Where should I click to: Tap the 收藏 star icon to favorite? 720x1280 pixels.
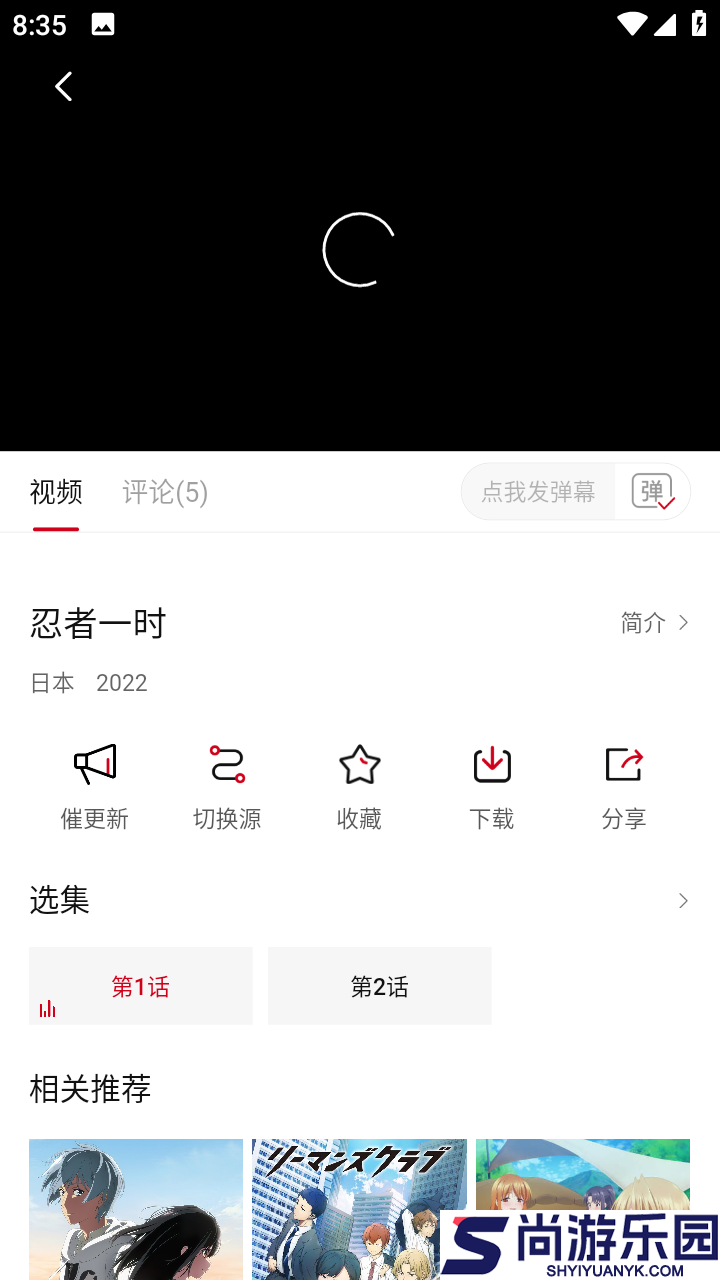pyautogui.click(x=359, y=763)
